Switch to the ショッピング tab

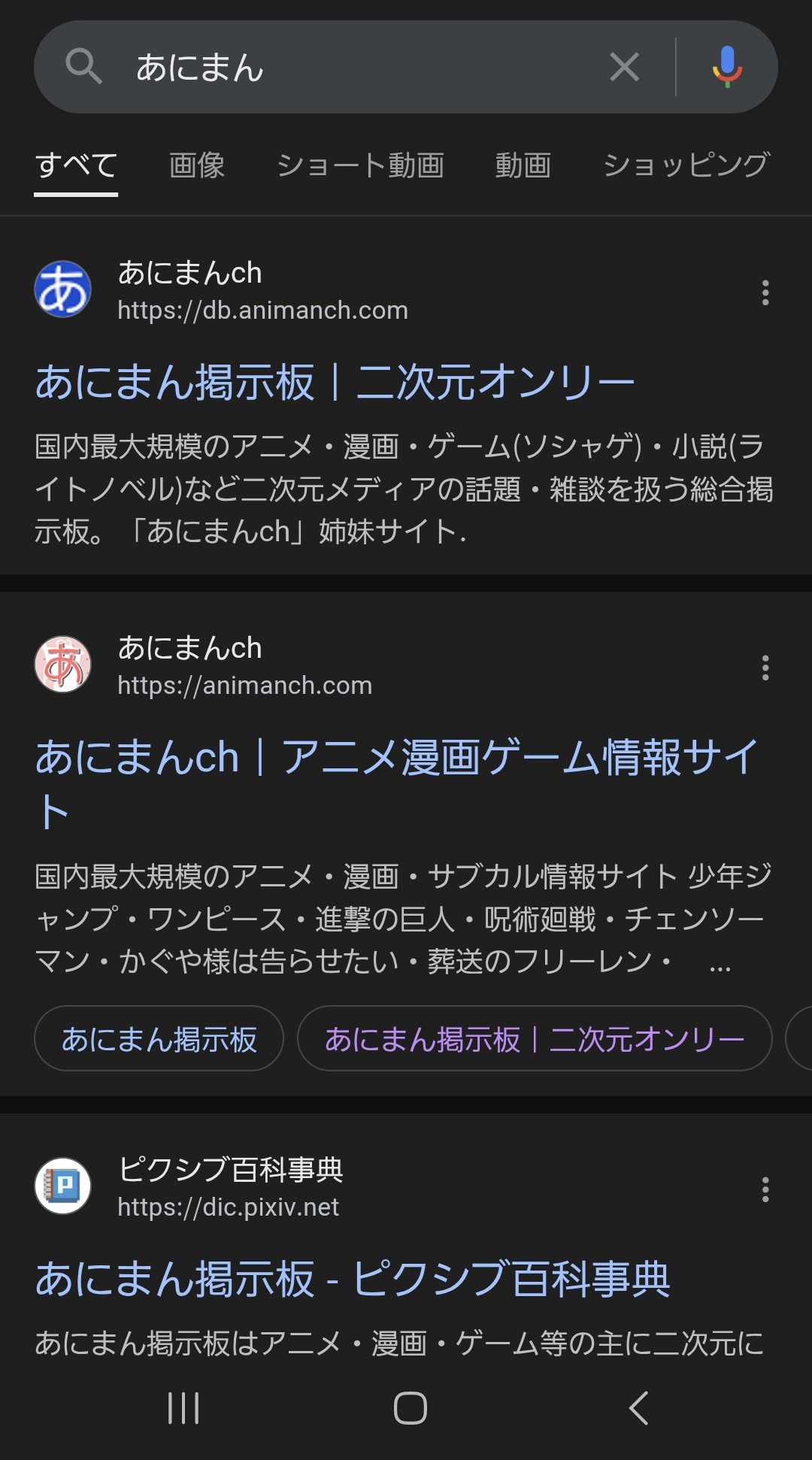point(686,165)
